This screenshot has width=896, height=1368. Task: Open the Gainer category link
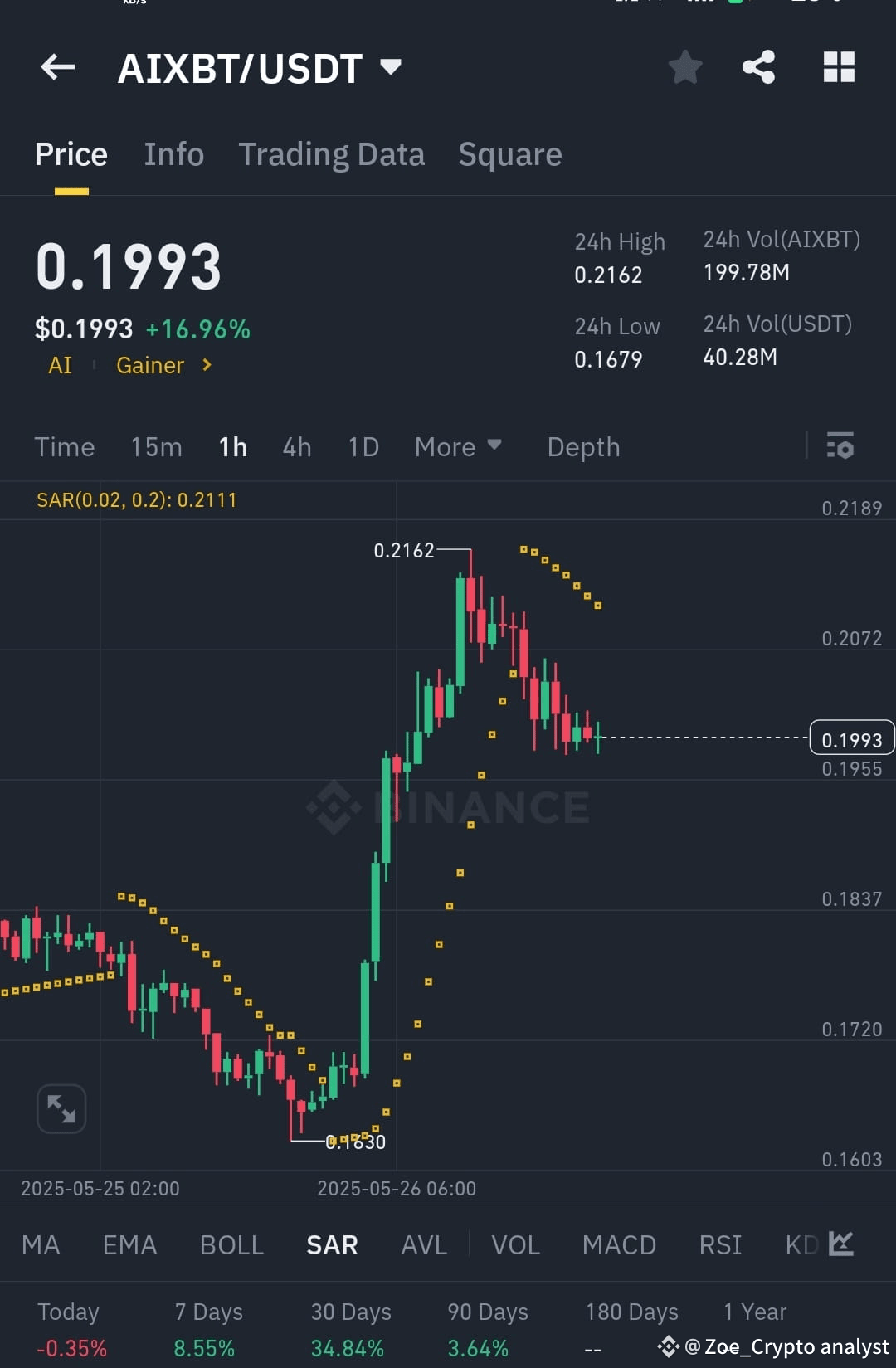point(150,365)
